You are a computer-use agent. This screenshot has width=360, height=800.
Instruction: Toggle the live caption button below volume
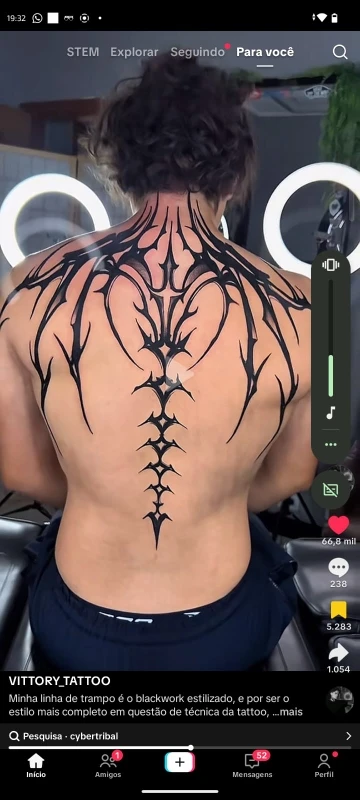click(x=330, y=490)
